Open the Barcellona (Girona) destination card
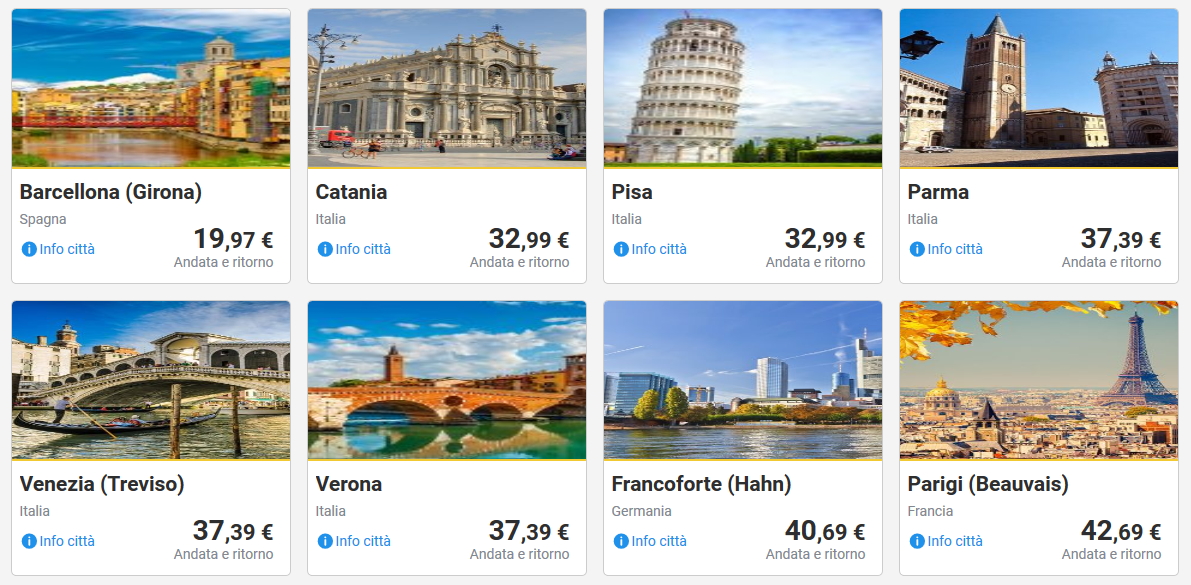The width and height of the screenshot is (1191, 585). click(151, 90)
